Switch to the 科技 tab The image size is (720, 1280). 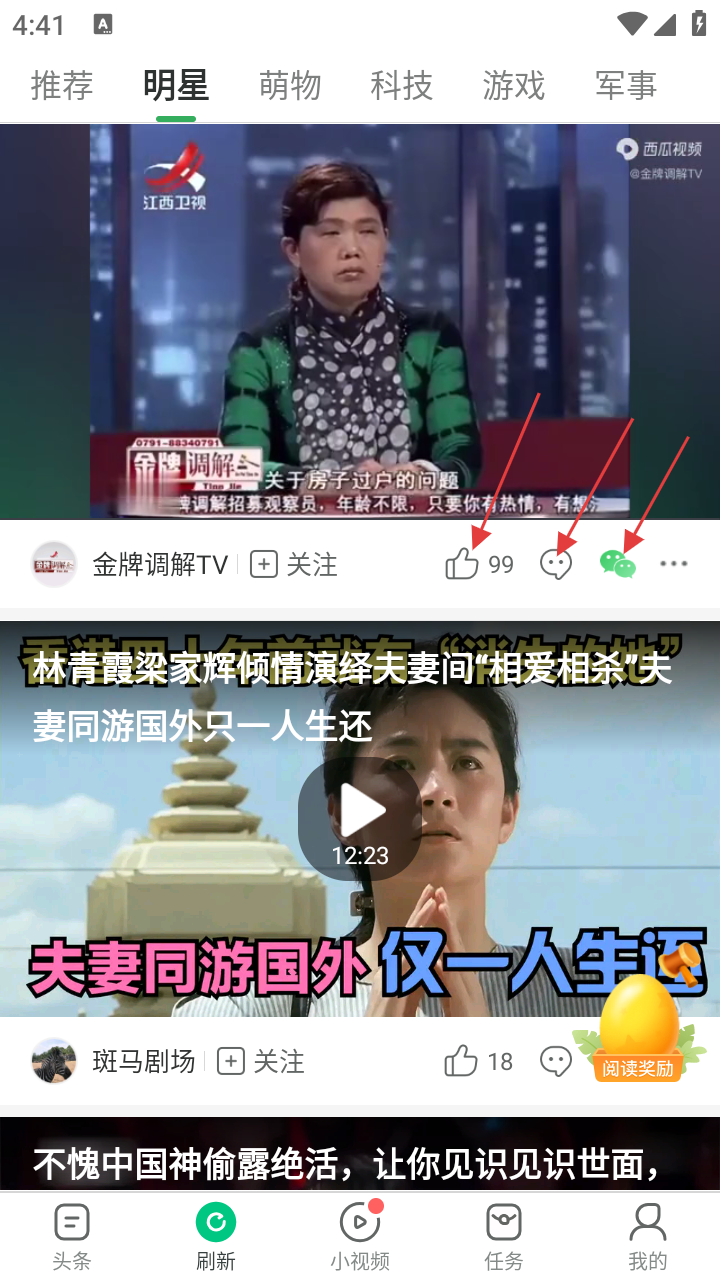402,86
